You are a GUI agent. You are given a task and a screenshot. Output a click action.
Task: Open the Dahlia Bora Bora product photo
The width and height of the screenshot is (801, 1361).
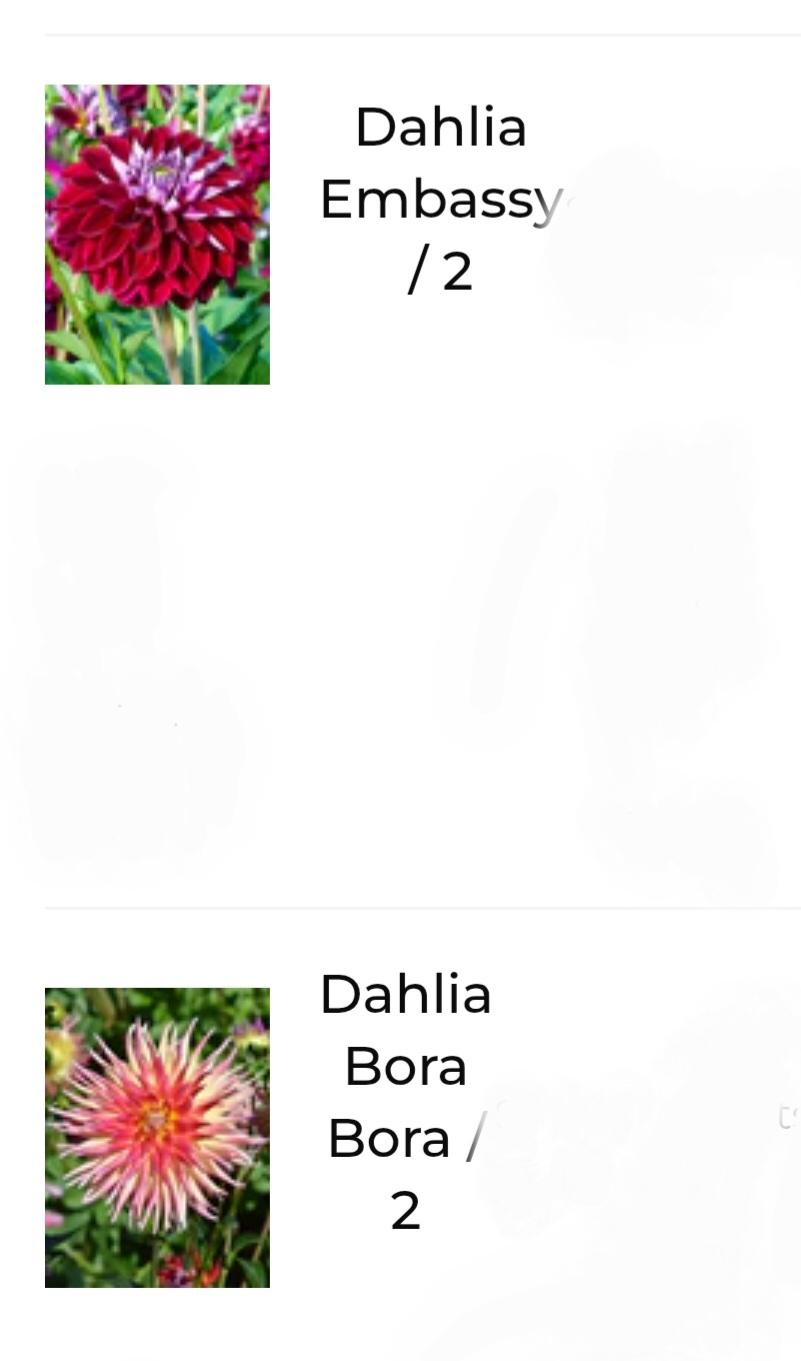pos(157,1137)
